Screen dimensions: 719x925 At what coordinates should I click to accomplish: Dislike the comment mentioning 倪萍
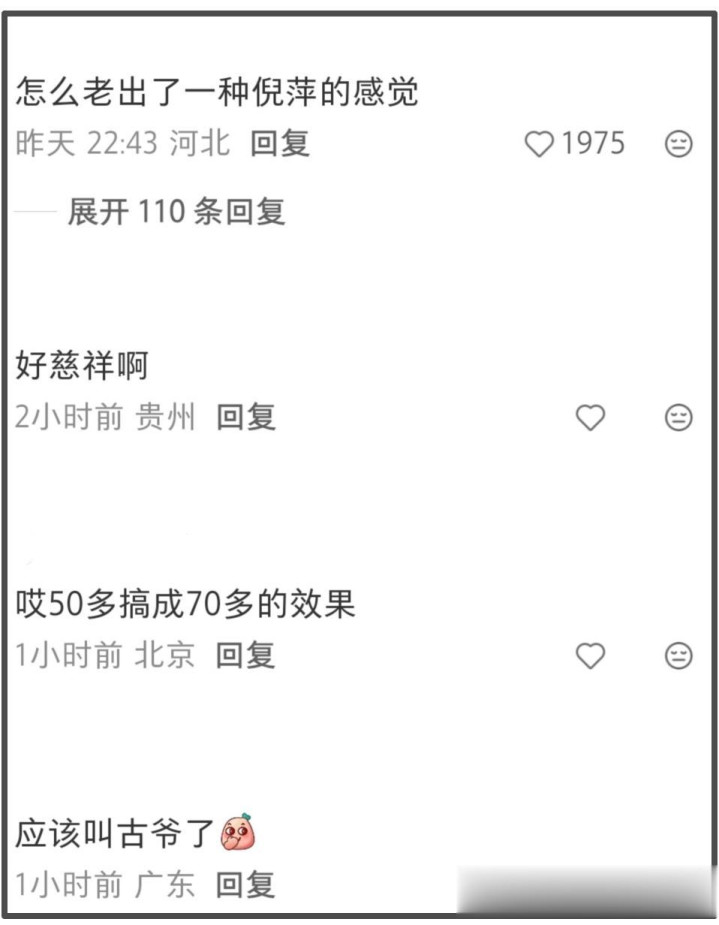678,145
